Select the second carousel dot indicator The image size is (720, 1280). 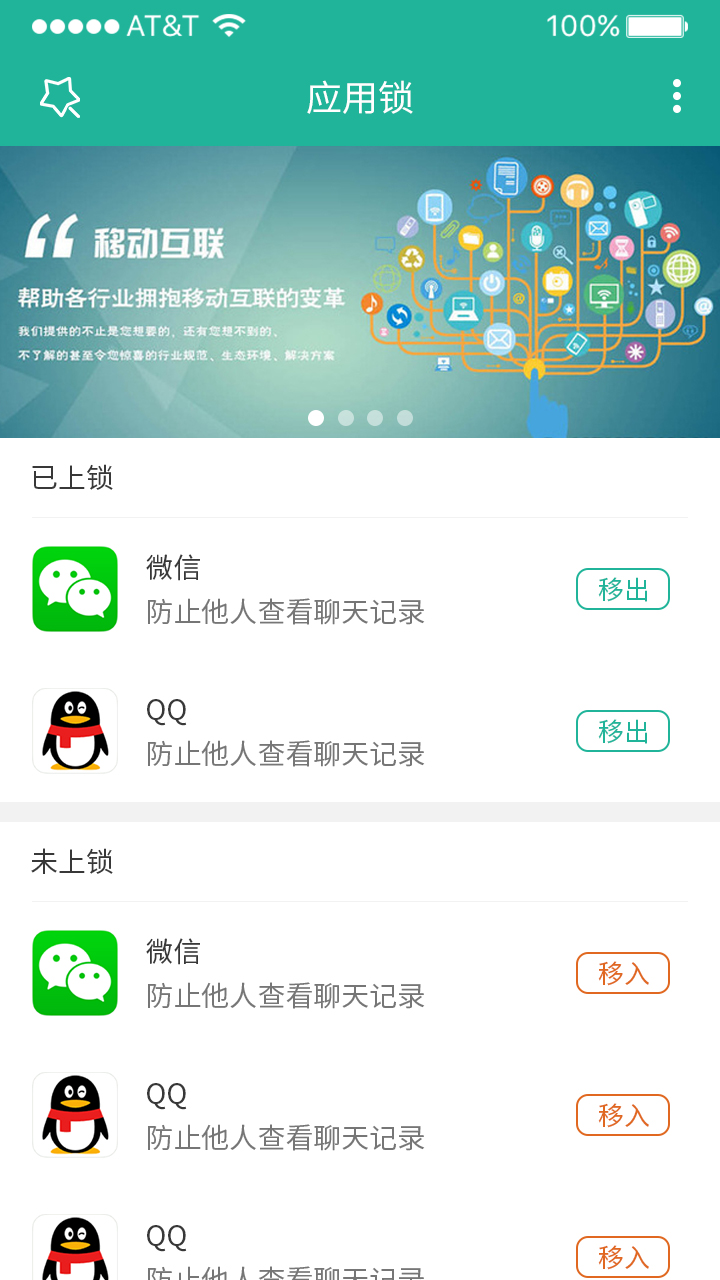click(x=345, y=418)
